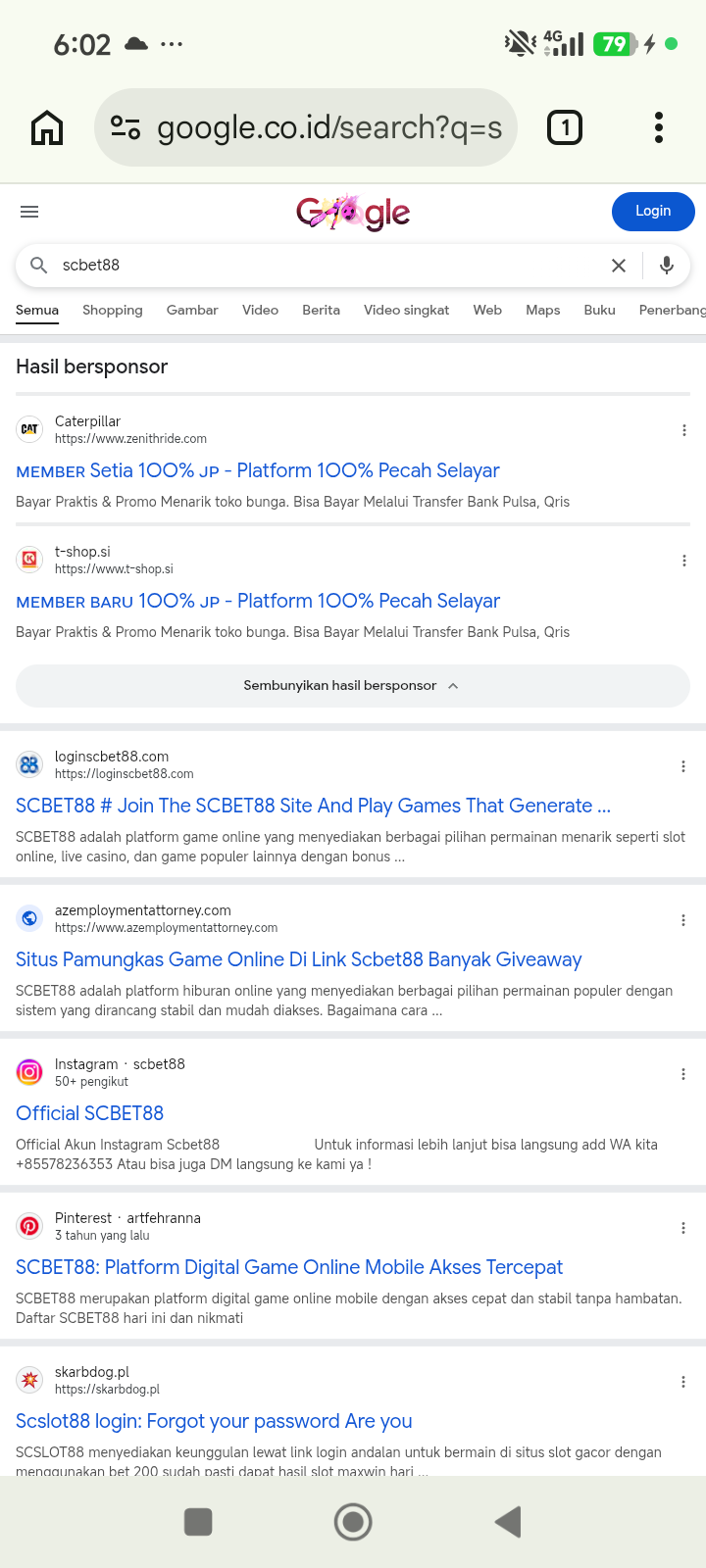Switch to the Gambar tab
This screenshot has height=1568, width=706.
coord(192,310)
